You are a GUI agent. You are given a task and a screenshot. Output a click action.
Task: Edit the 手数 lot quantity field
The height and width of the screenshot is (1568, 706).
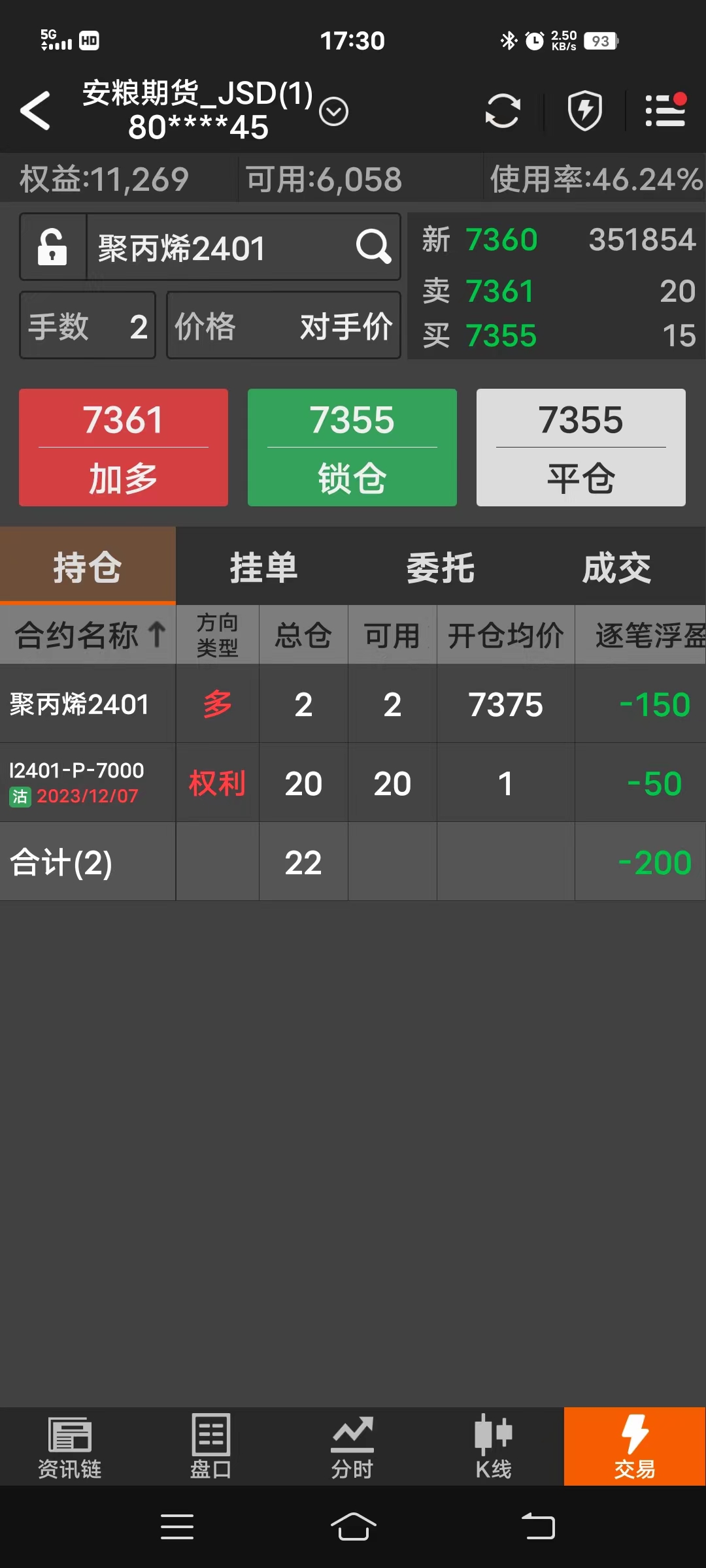tap(88, 325)
